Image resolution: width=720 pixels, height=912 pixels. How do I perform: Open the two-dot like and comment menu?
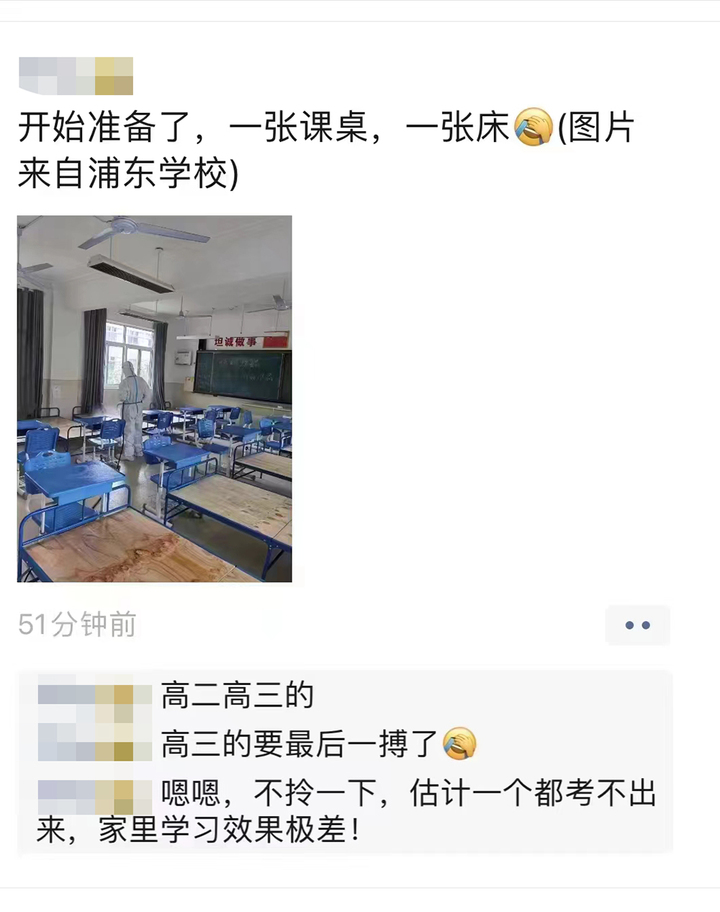[637, 625]
